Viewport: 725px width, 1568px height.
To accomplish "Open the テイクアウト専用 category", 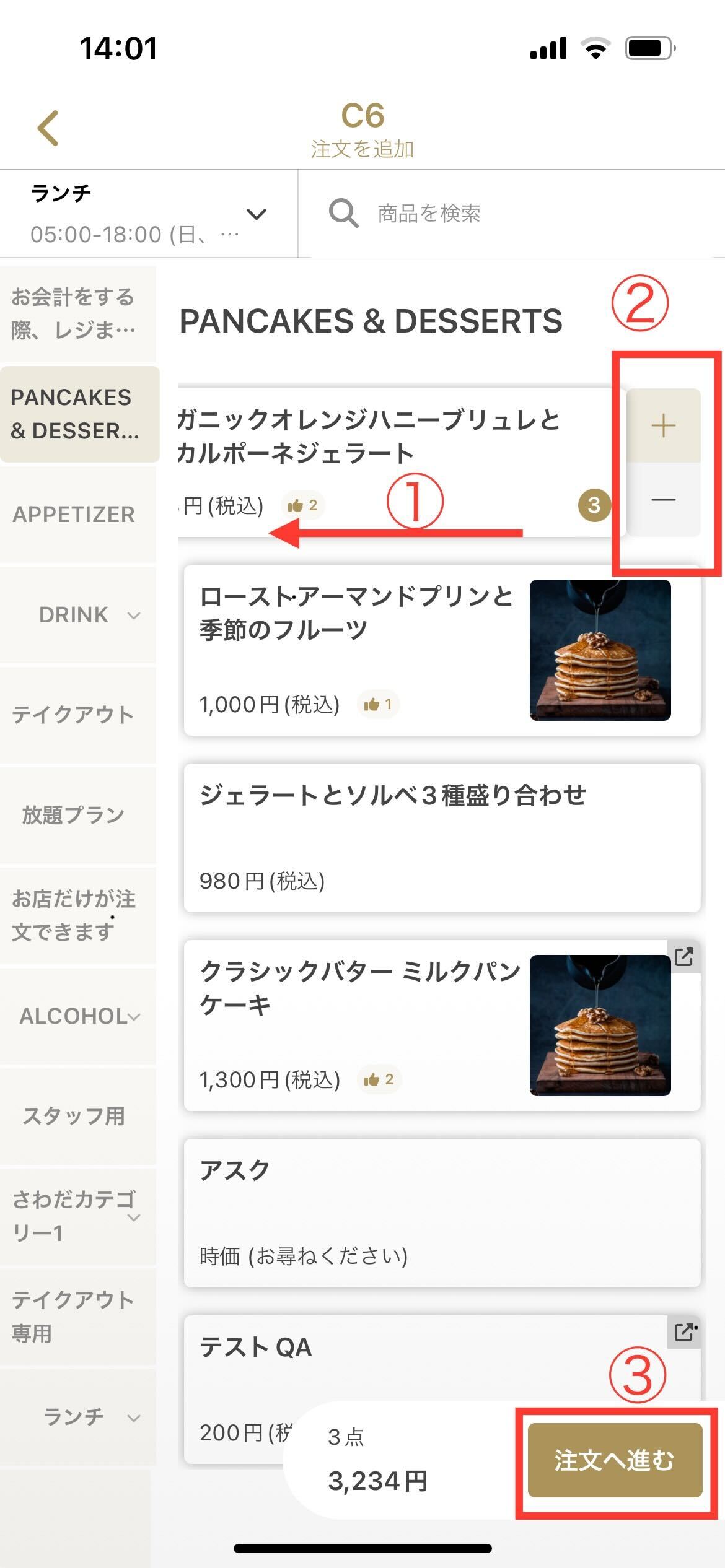I will click(74, 1317).
